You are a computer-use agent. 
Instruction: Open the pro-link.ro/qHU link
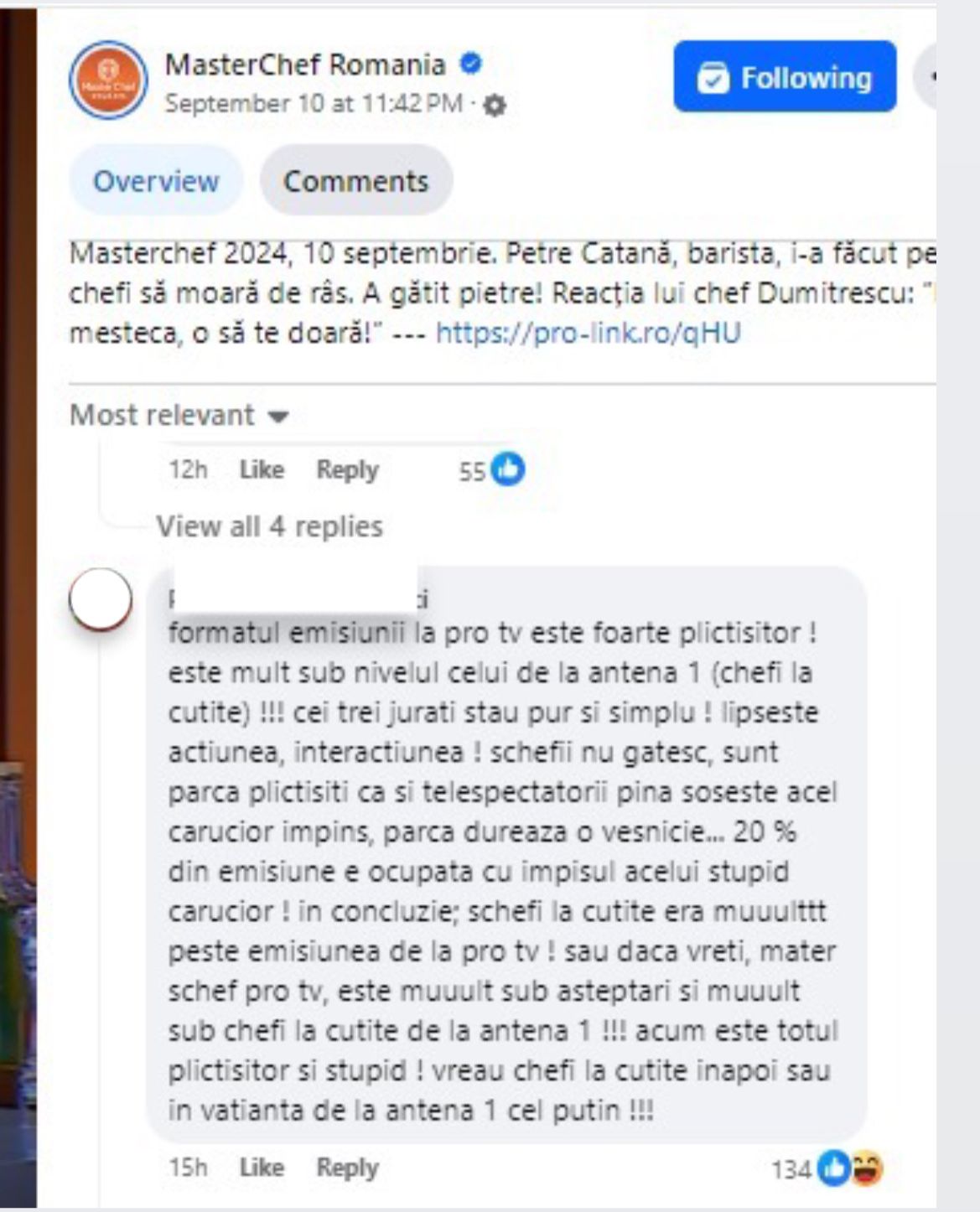tap(588, 334)
